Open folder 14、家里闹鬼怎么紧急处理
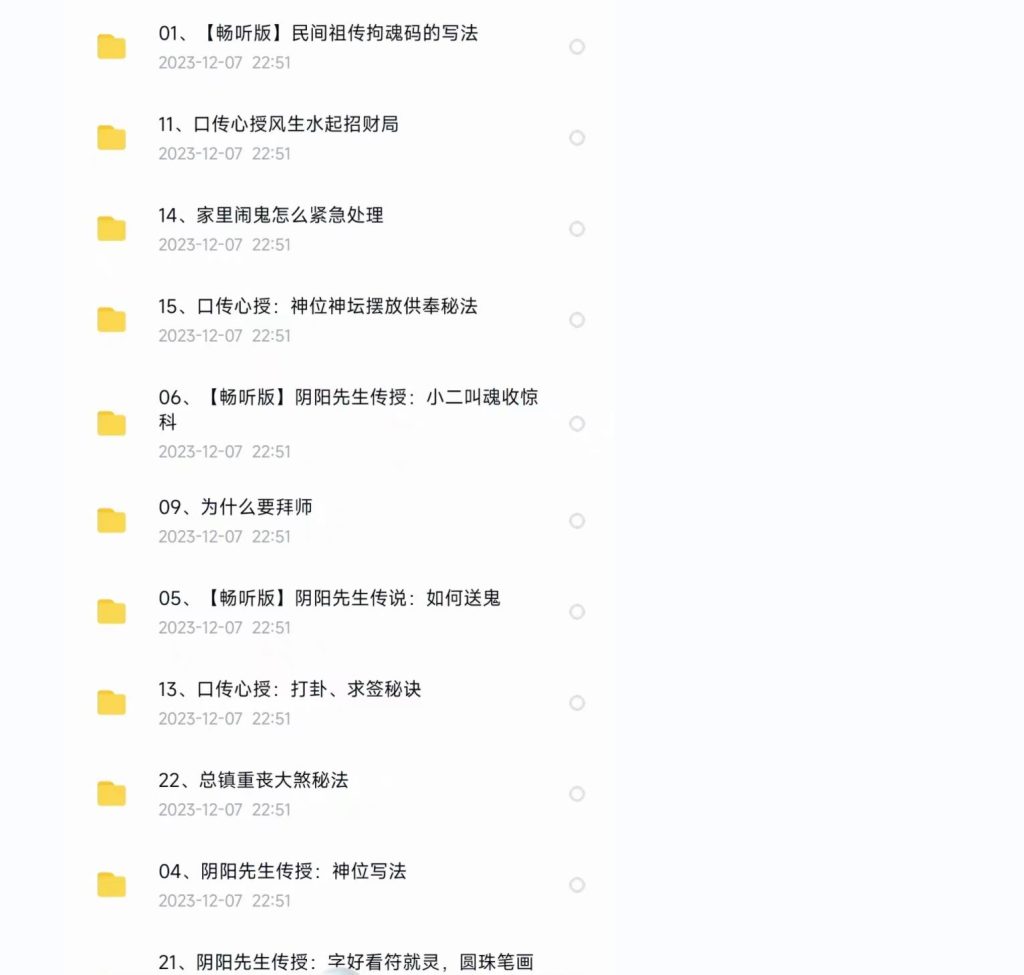Image resolution: width=1024 pixels, height=975 pixels. click(270, 216)
